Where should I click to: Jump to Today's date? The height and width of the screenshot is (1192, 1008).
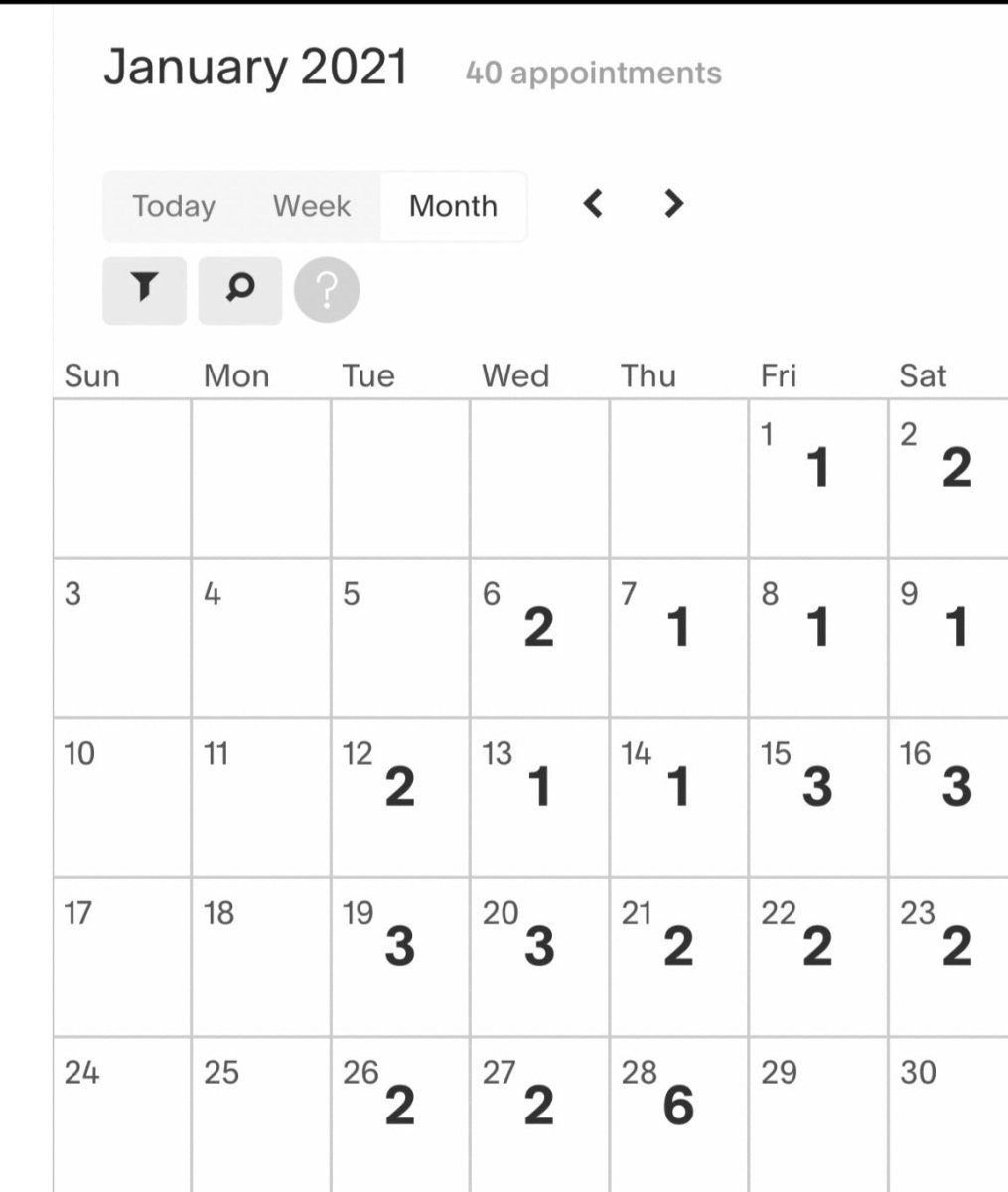[x=174, y=206]
